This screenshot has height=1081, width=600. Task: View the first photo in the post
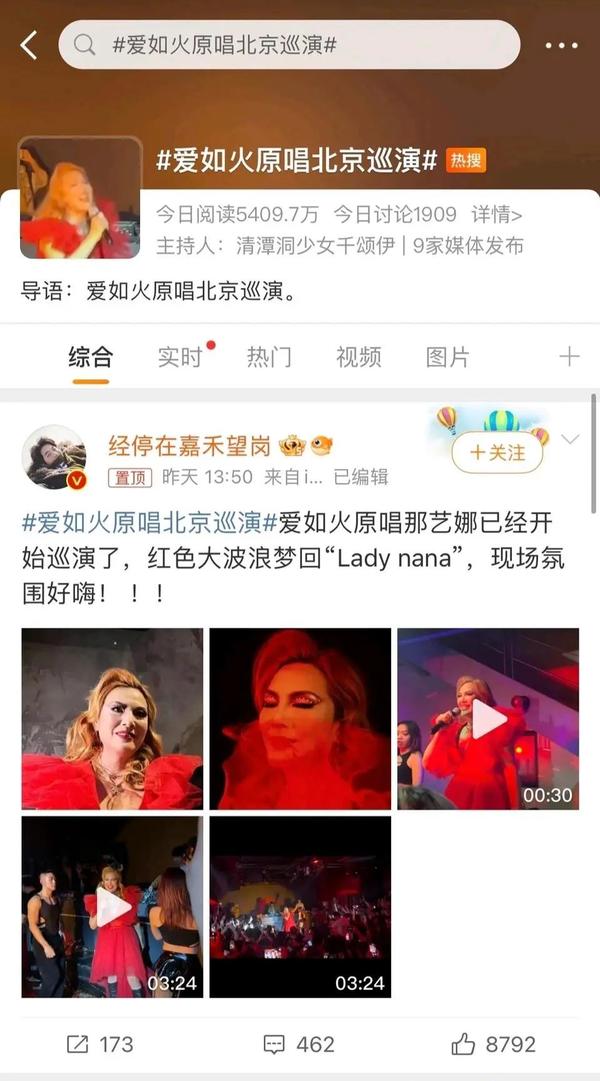pos(112,718)
